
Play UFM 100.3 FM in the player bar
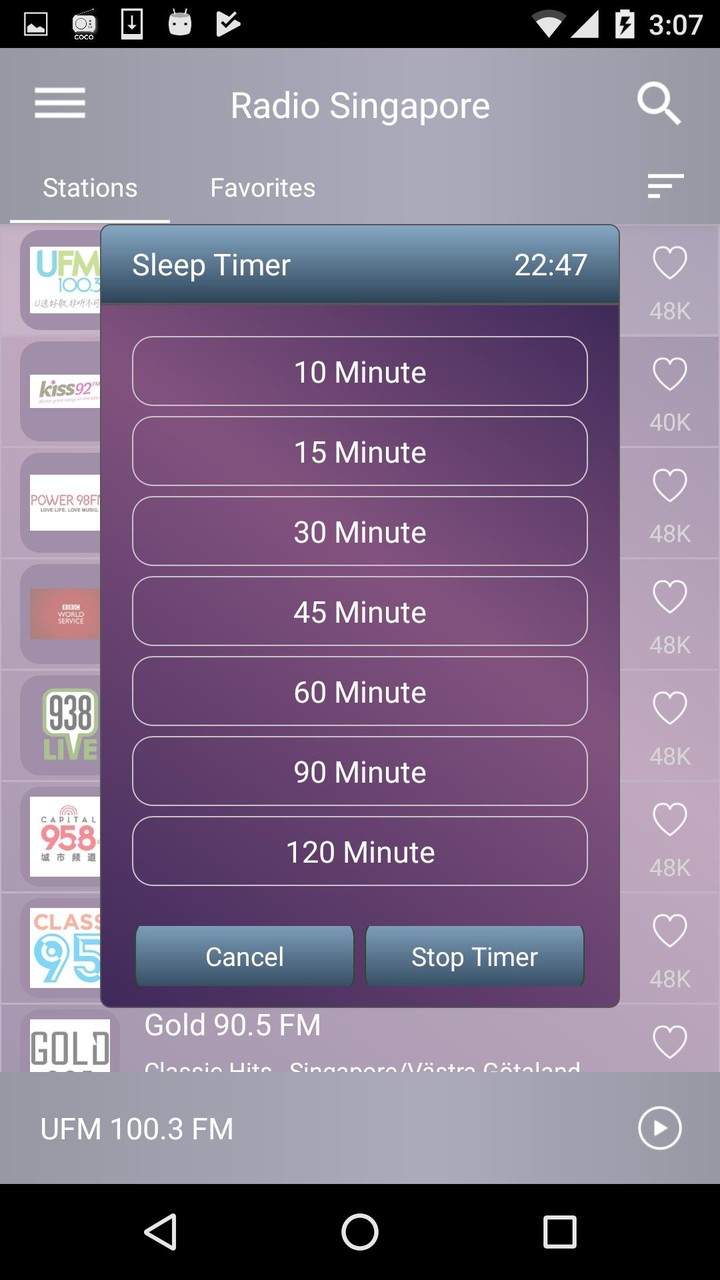tap(659, 1128)
